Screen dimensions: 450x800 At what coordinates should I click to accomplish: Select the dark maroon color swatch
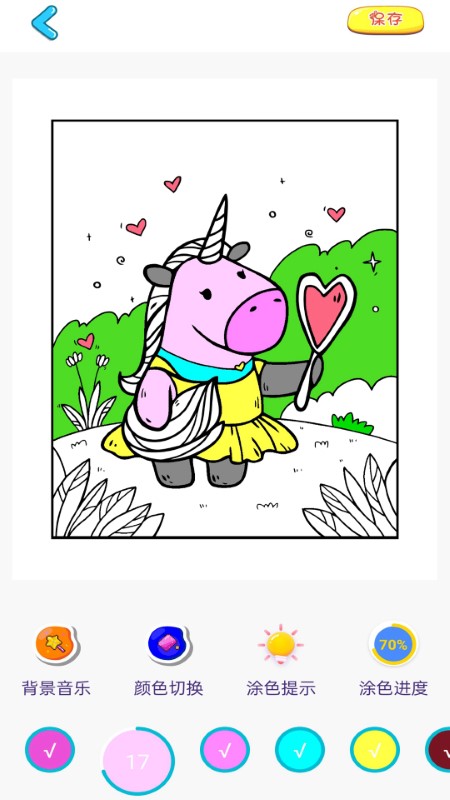pos(439,749)
